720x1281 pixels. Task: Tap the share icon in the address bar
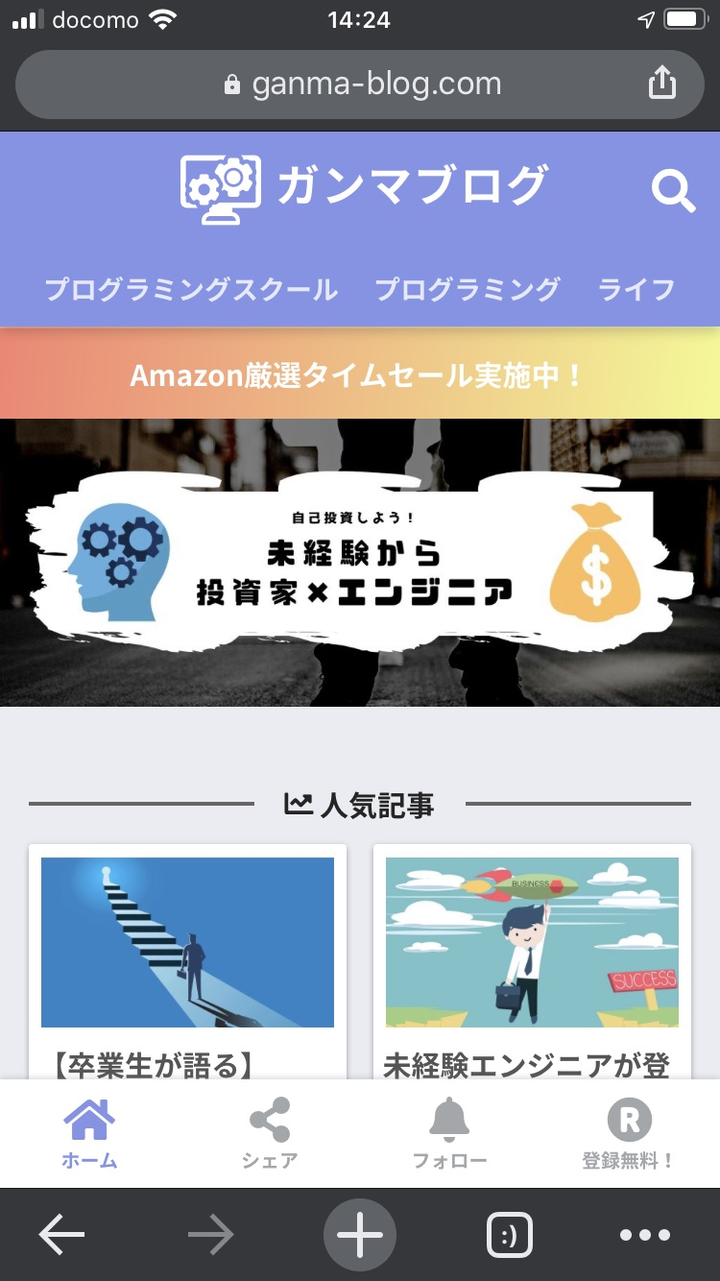[x=662, y=84]
